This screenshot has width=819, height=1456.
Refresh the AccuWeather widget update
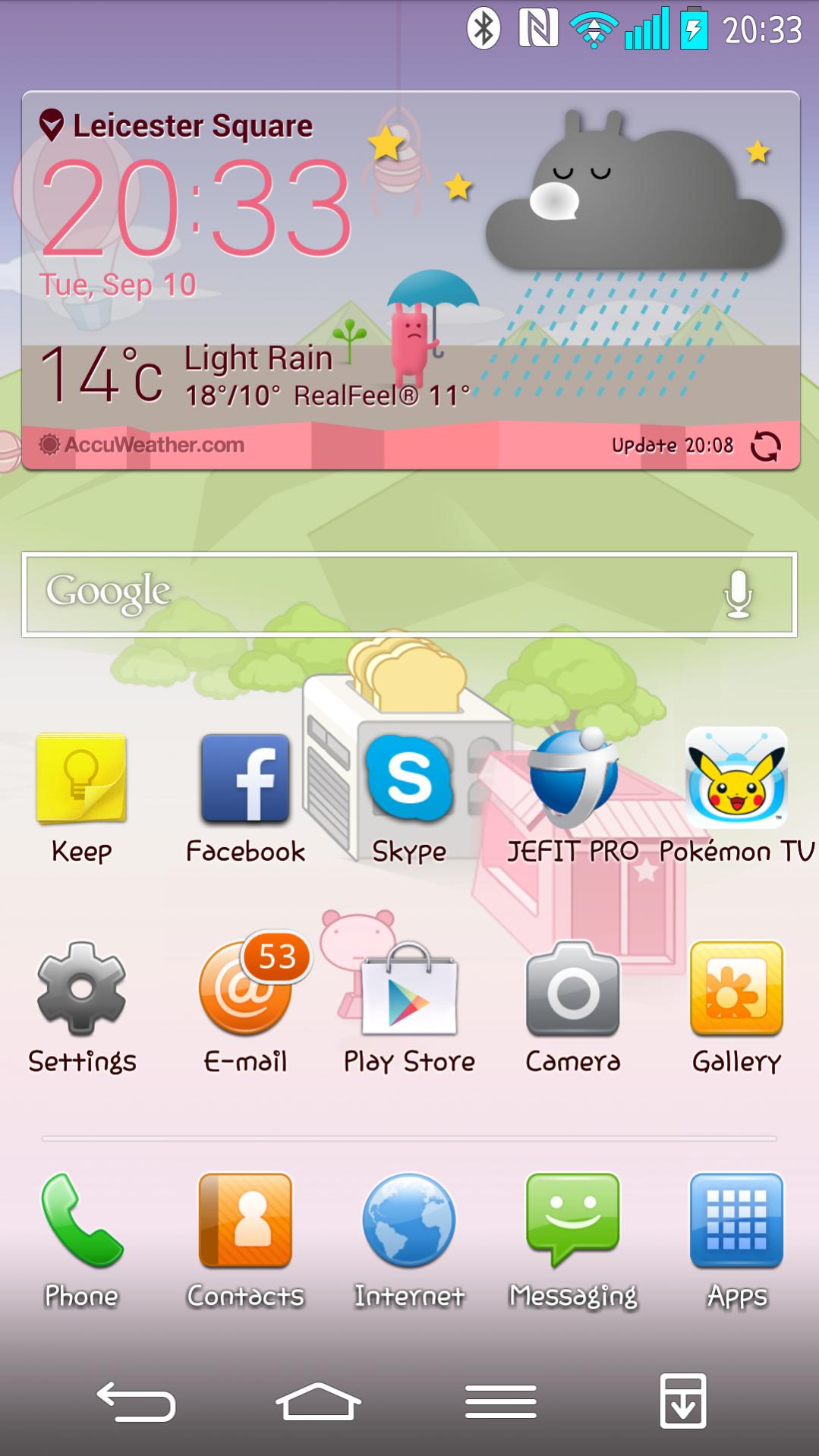[x=765, y=446]
